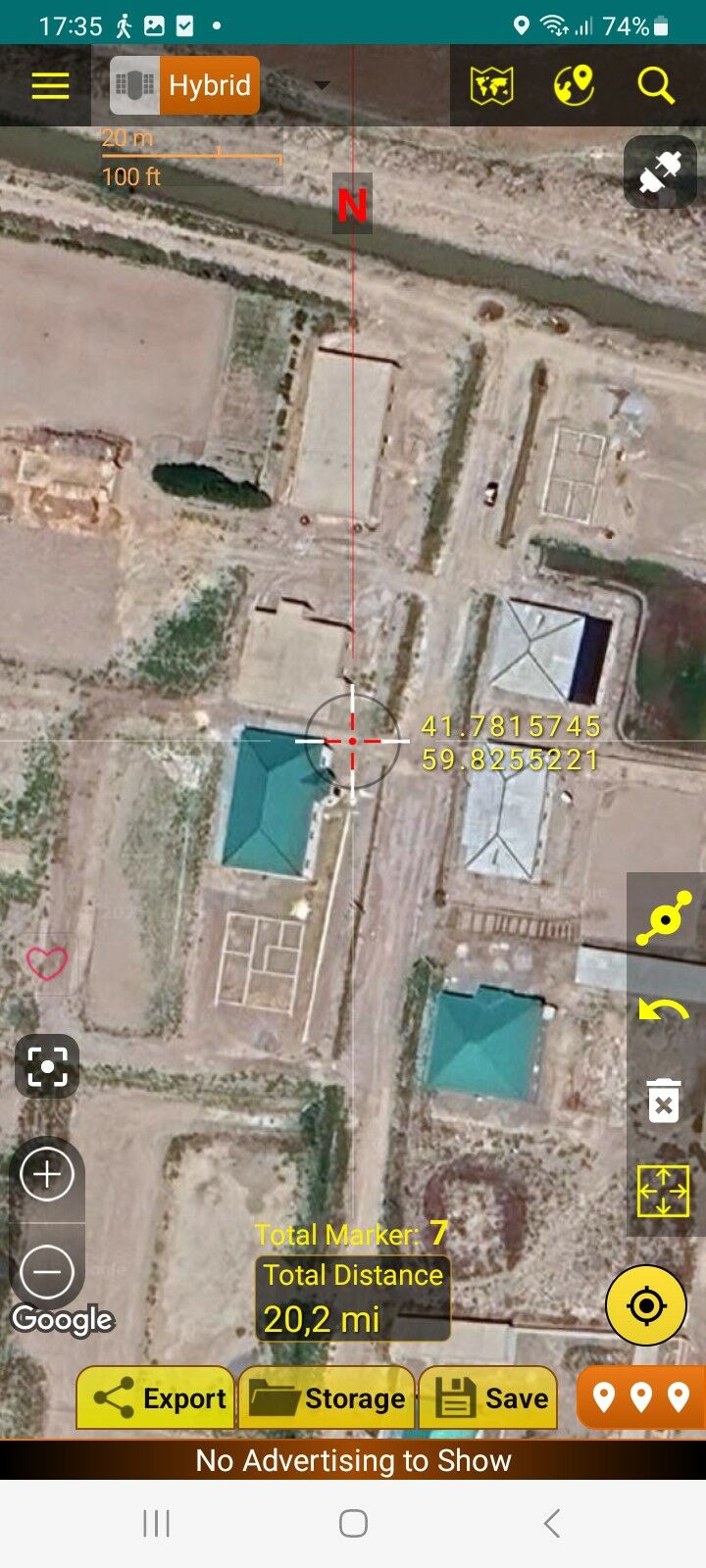Screen dimensions: 706x1568
Task: Fit all markers in view
Action: [x=664, y=1190]
